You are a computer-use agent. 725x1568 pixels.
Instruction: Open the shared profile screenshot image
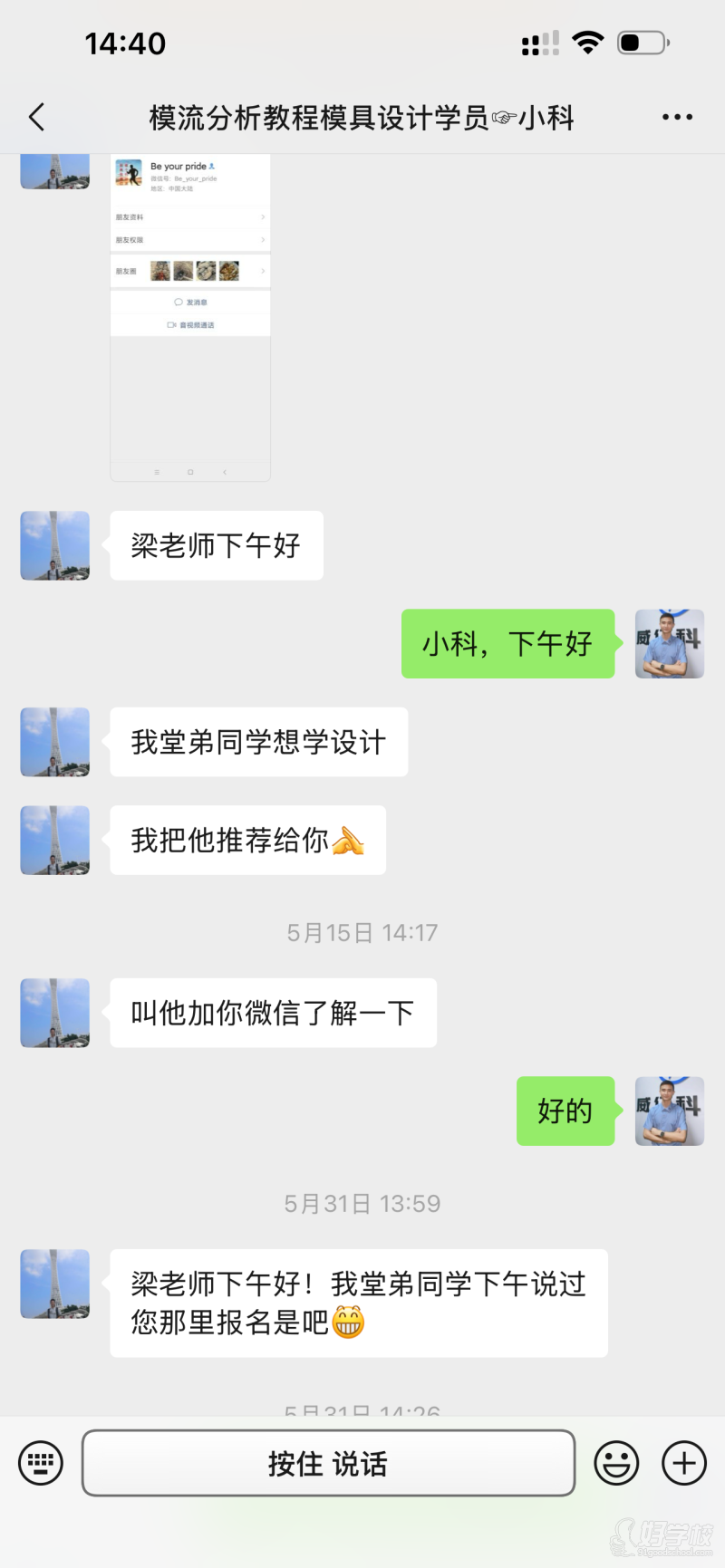tap(190, 317)
